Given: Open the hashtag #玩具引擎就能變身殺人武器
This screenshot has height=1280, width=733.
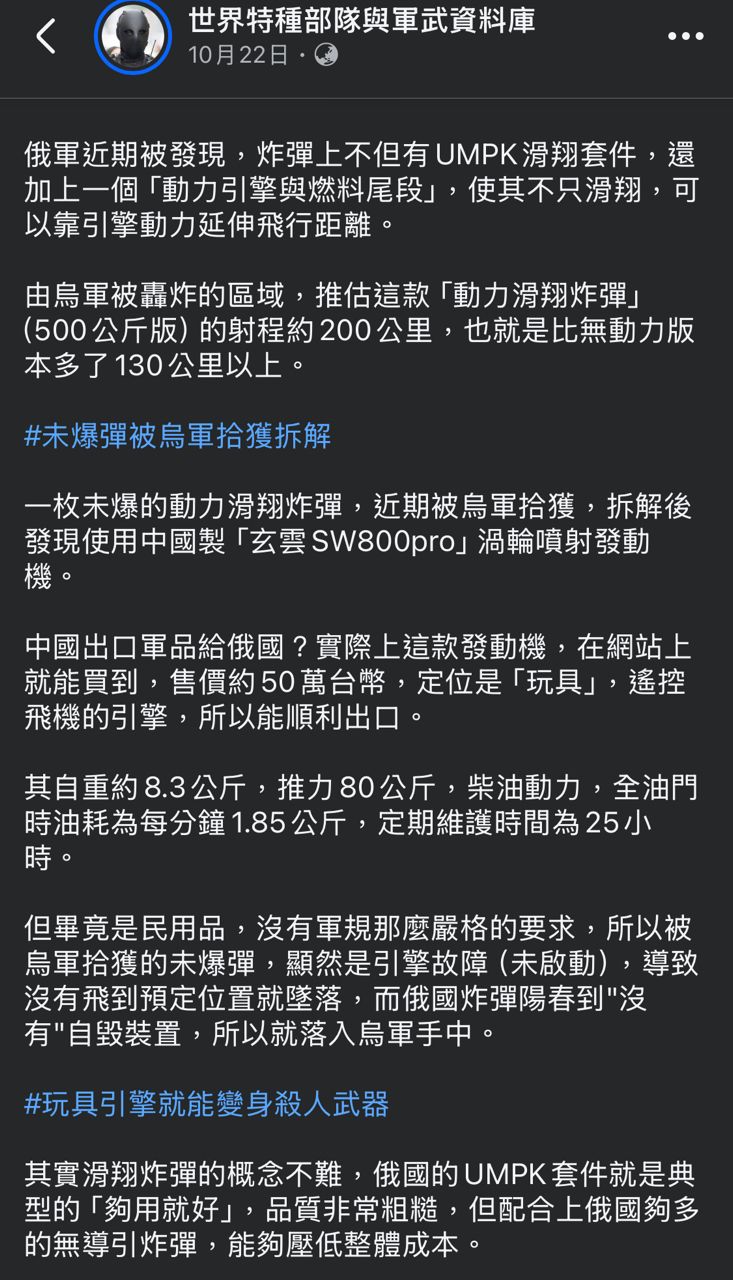Looking at the screenshot, I should click(x=206, y=1104).
